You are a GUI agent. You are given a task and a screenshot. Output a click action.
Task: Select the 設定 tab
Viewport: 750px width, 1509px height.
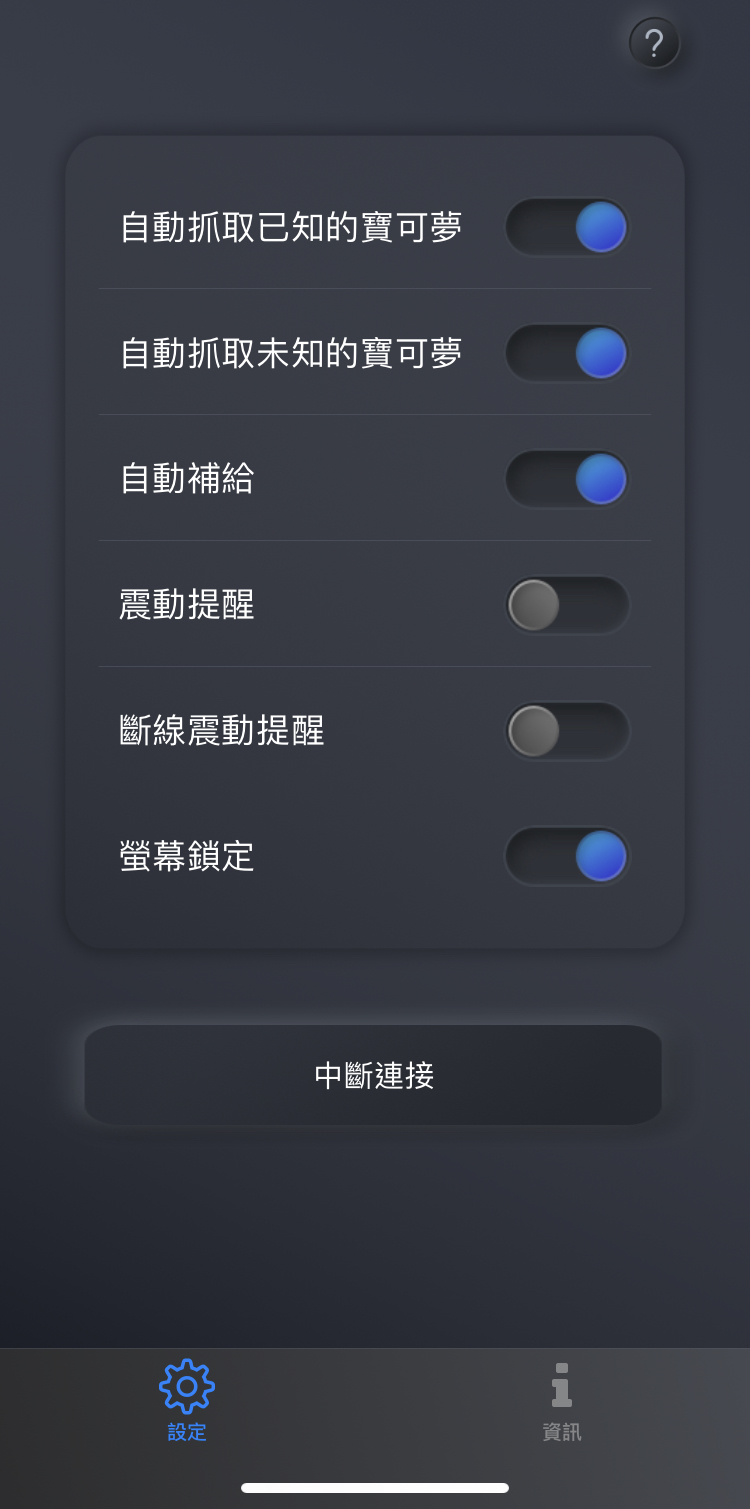tap(187, 1400)
